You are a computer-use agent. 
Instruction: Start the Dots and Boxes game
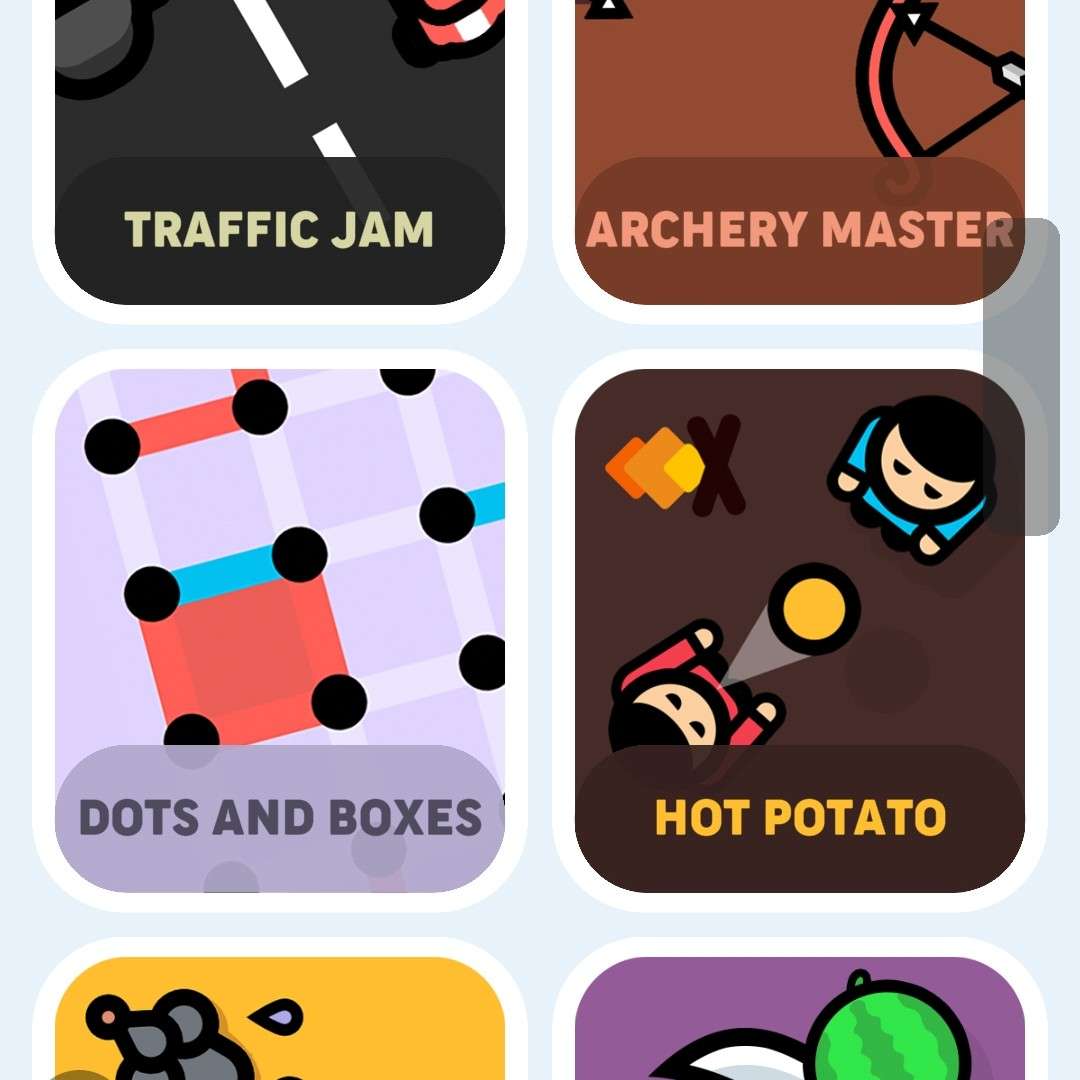coord(279,630)
